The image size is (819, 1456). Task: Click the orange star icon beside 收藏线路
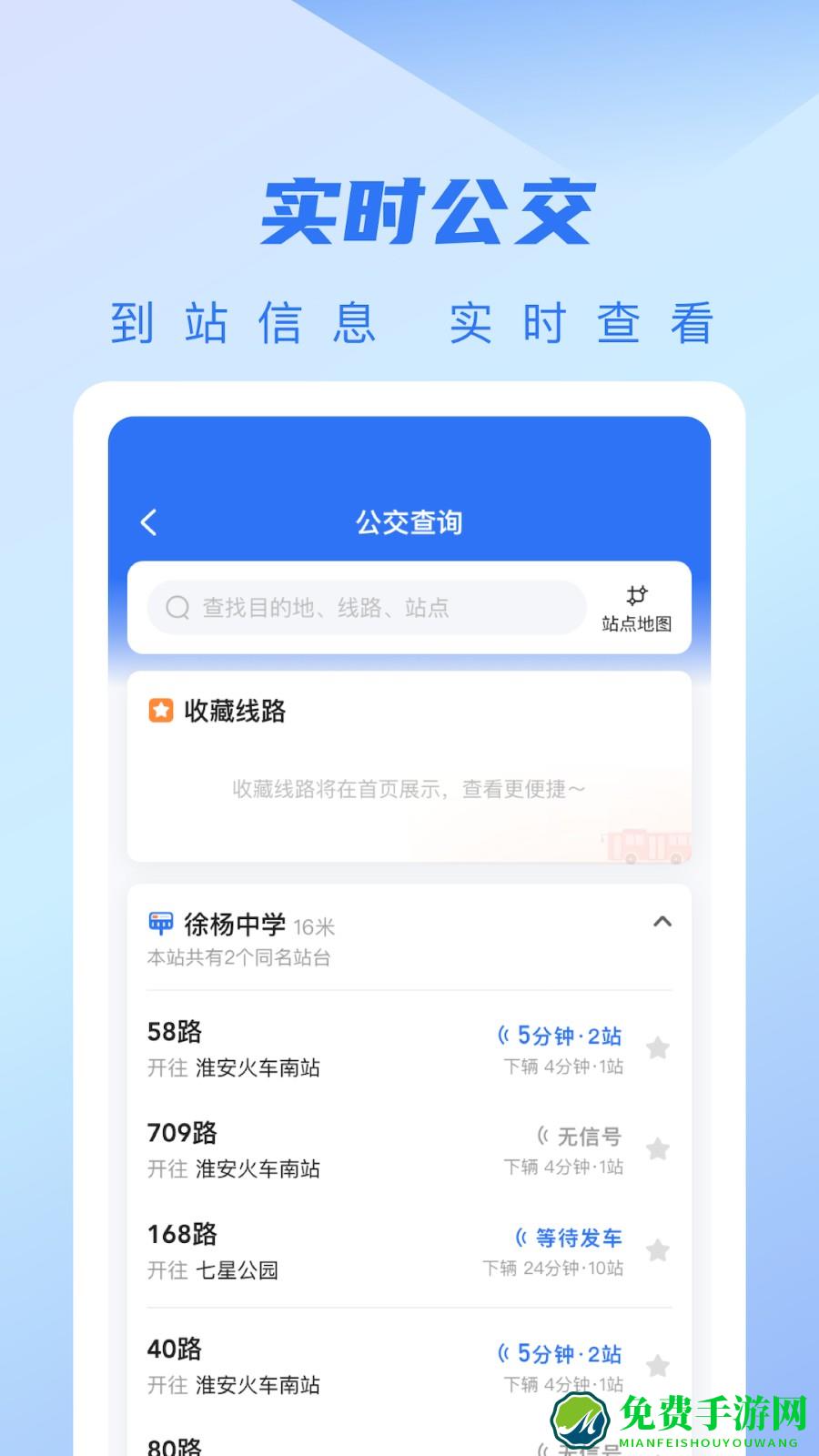coord(159,712)
